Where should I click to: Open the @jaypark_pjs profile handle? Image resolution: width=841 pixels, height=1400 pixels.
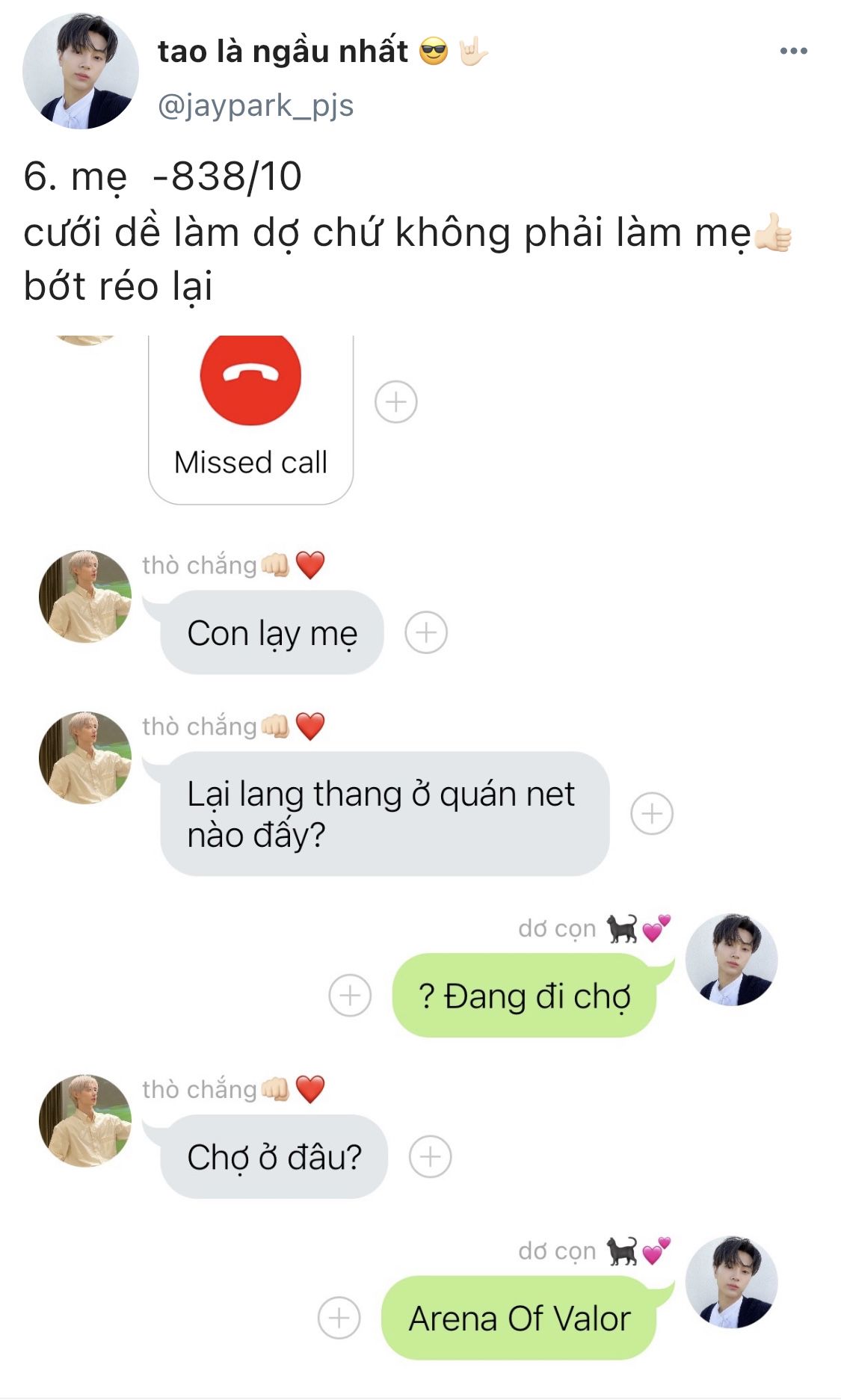(x=255, y=105)
